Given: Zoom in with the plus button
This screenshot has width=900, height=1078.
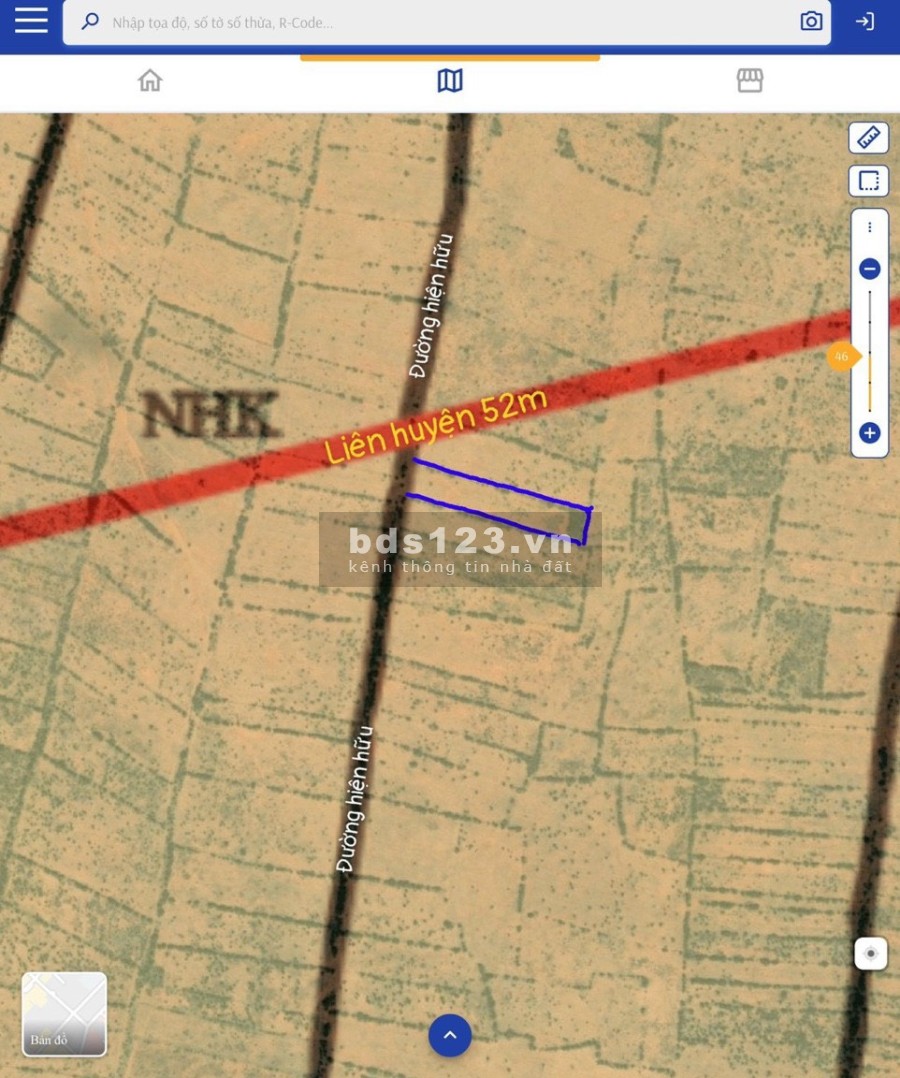Looking at the screenshot, I should coord(870,433).
